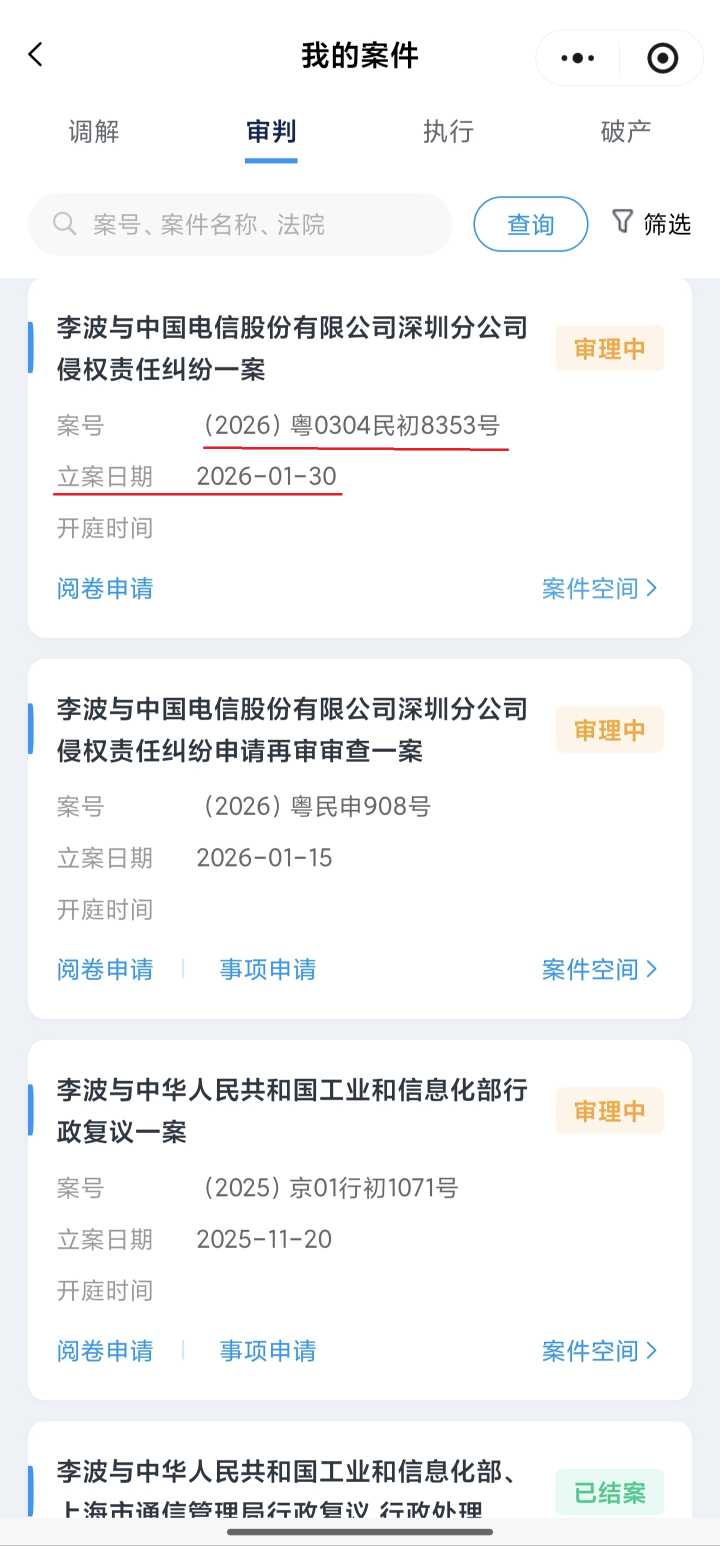Select the 审判 tab
The image size is (720, 1546).
click(x=271, y=132)
